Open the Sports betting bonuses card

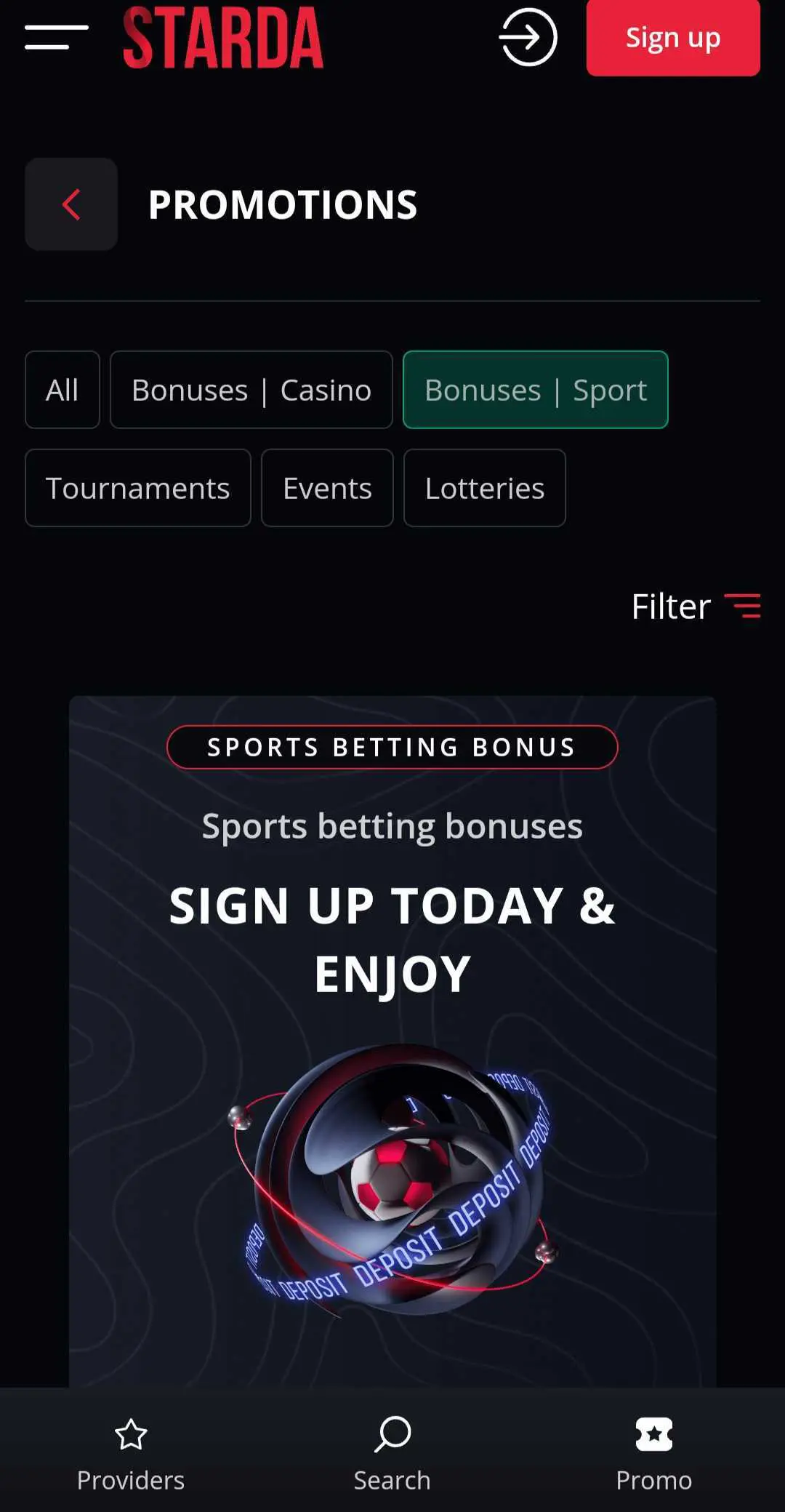pyautogui.click(x=392, y=1018)
